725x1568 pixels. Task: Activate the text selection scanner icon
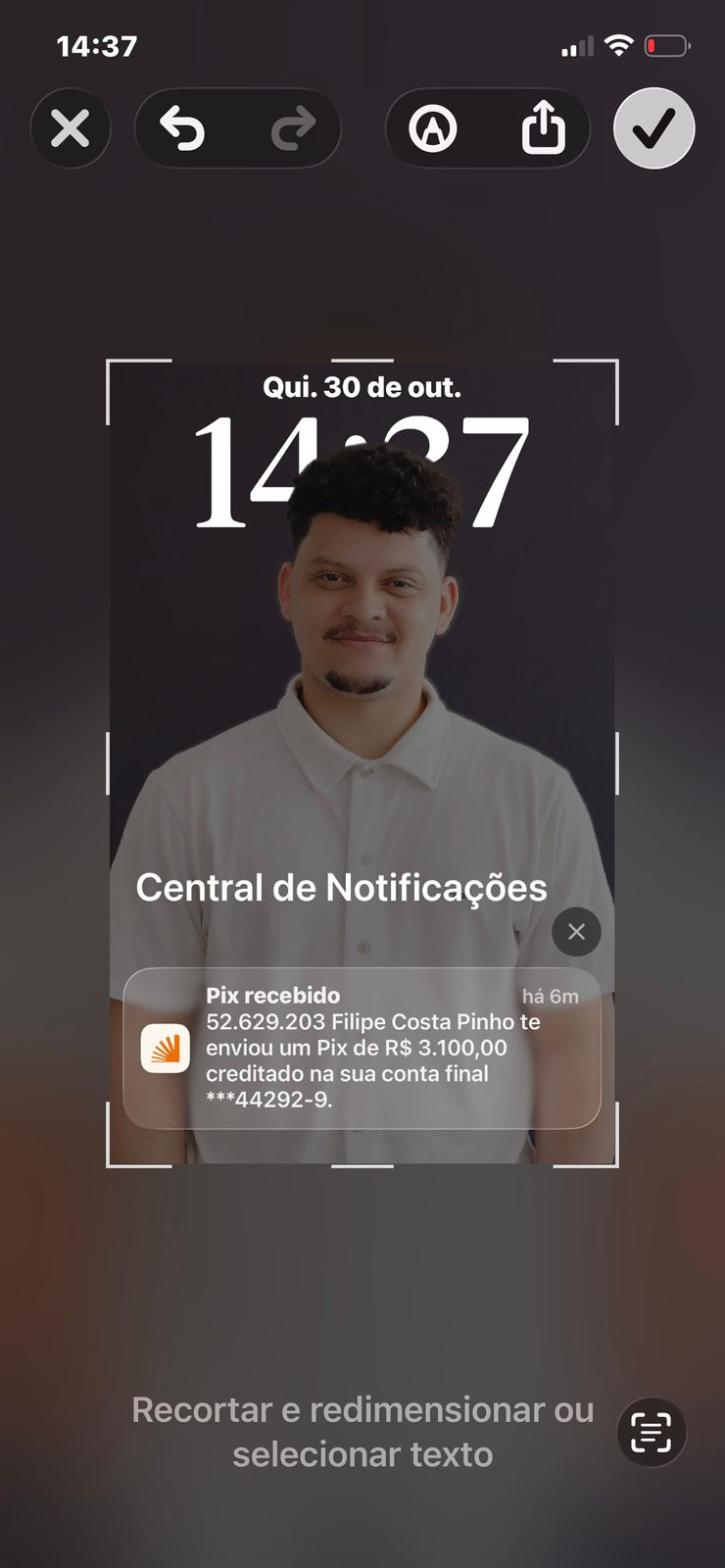pos(652,1432)
